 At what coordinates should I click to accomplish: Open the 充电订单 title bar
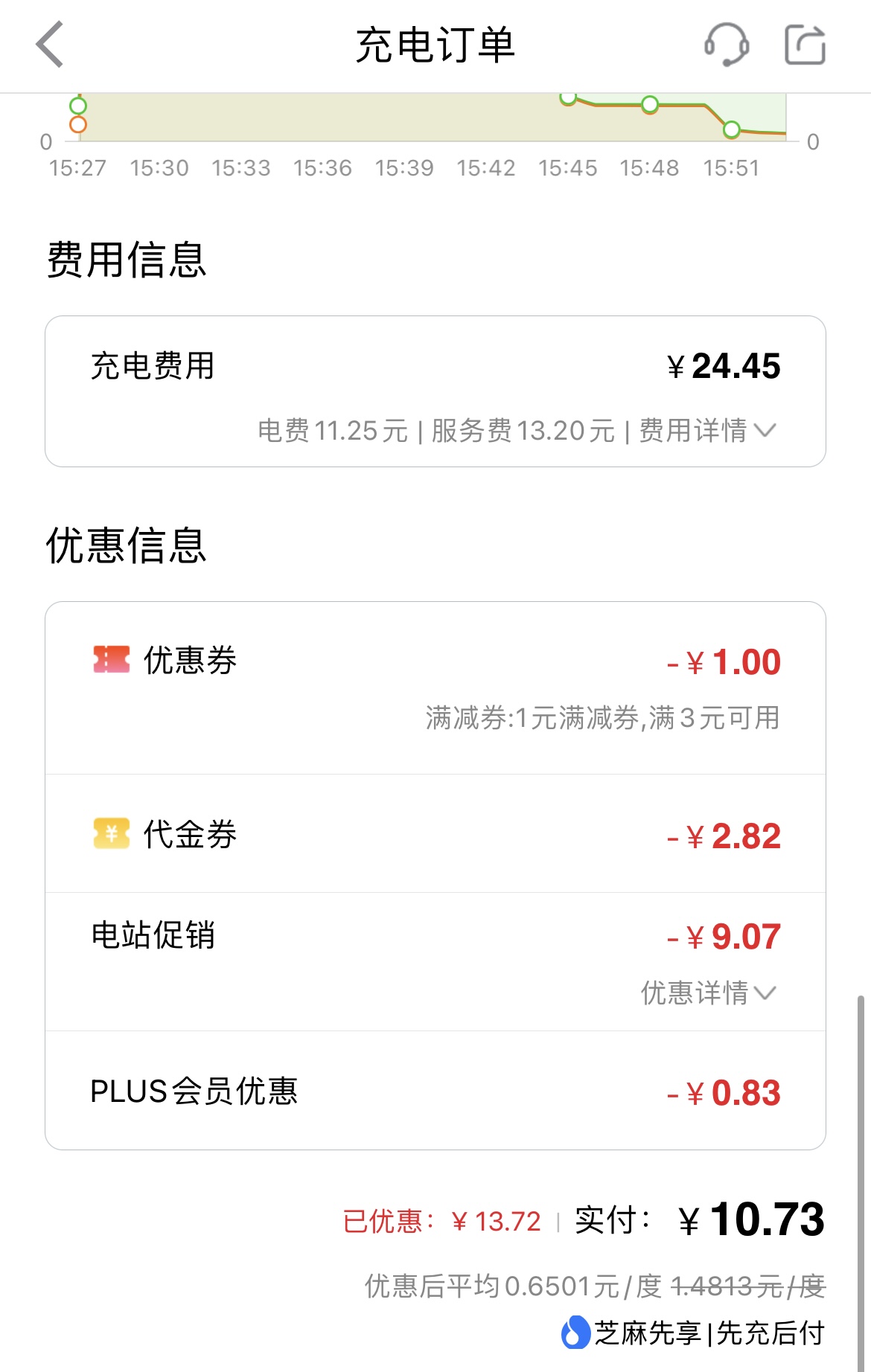click(x=435, y=43)
